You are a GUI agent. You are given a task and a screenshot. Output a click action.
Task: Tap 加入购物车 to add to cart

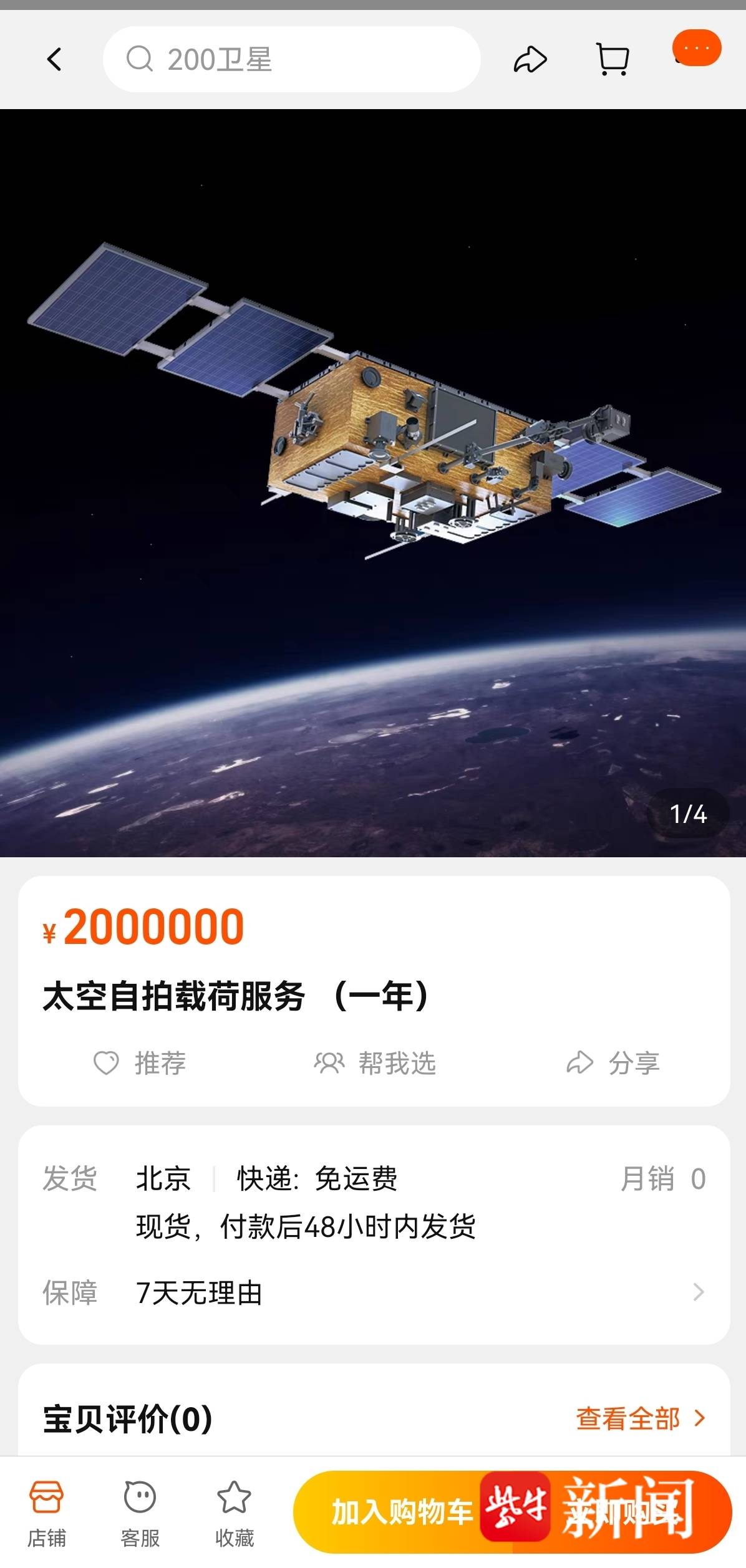pyautogui.click(x=400, y=1511)
